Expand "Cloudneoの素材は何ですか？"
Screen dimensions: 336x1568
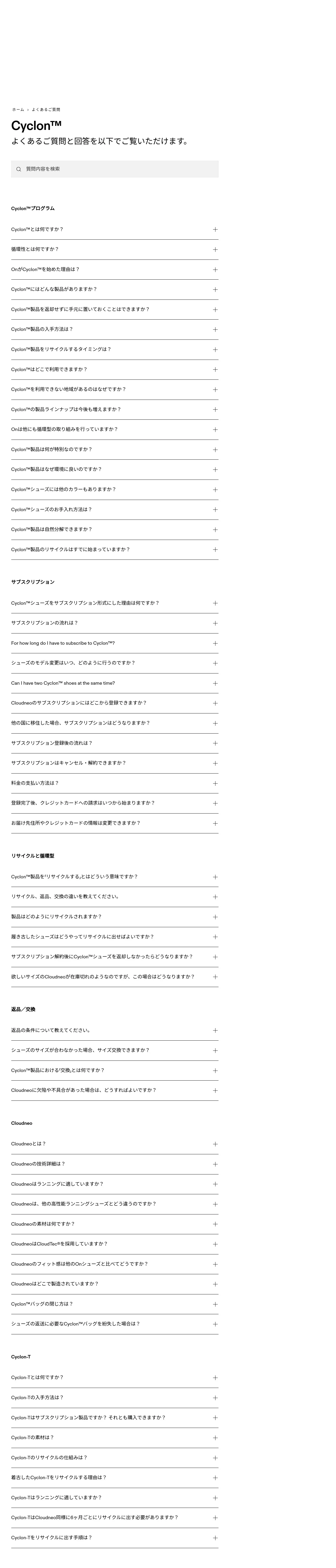115,1224
